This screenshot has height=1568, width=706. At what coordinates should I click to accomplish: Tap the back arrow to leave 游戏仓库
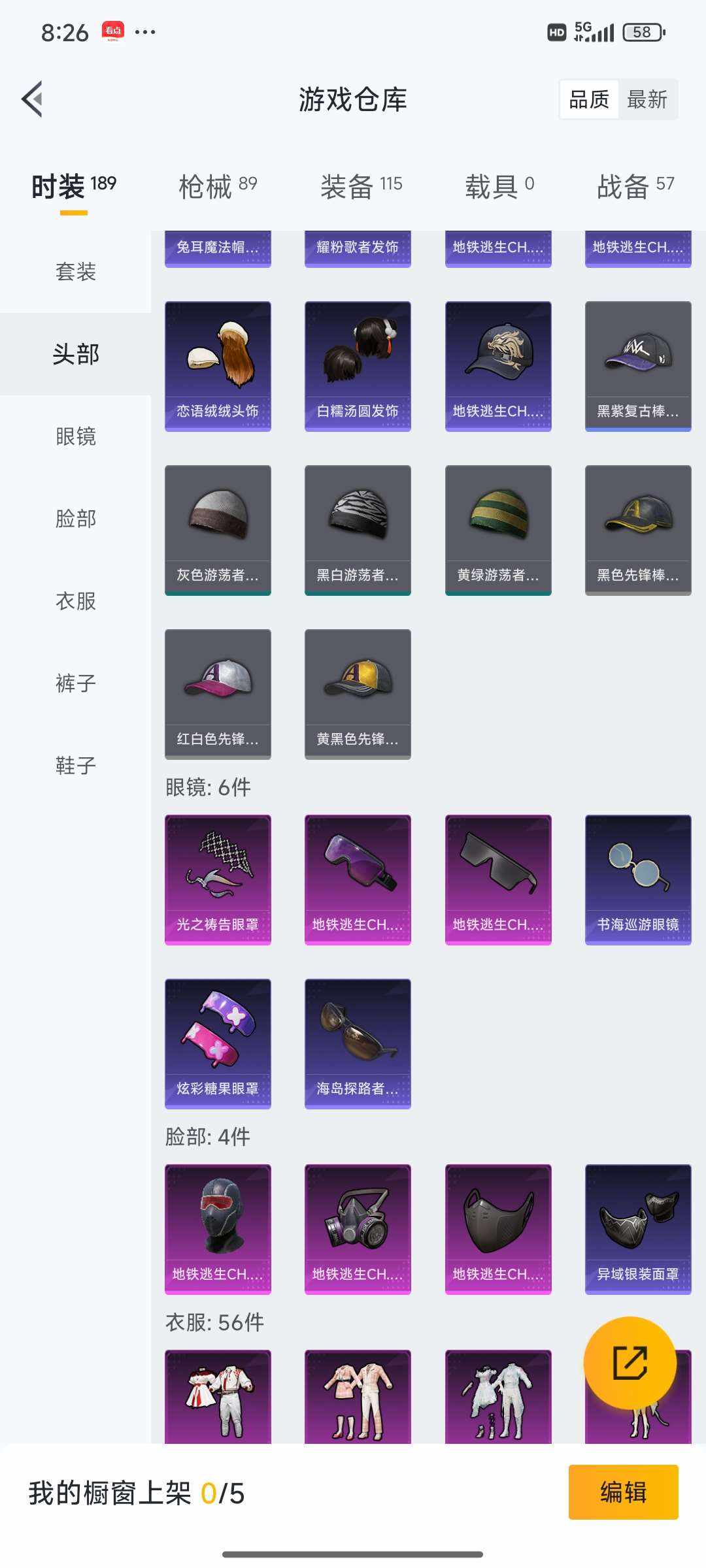click(x=32, y=100)
